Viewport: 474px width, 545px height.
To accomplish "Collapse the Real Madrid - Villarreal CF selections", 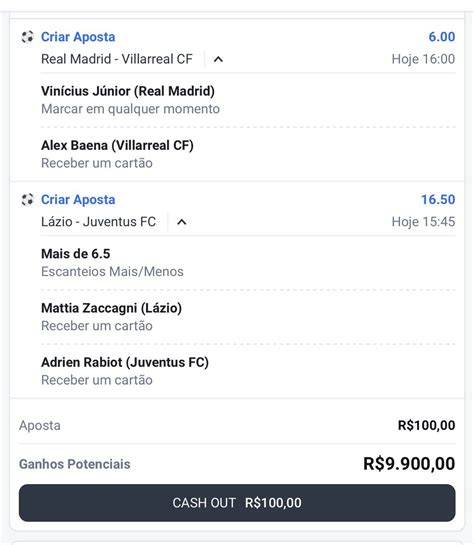I will [218, 59].
